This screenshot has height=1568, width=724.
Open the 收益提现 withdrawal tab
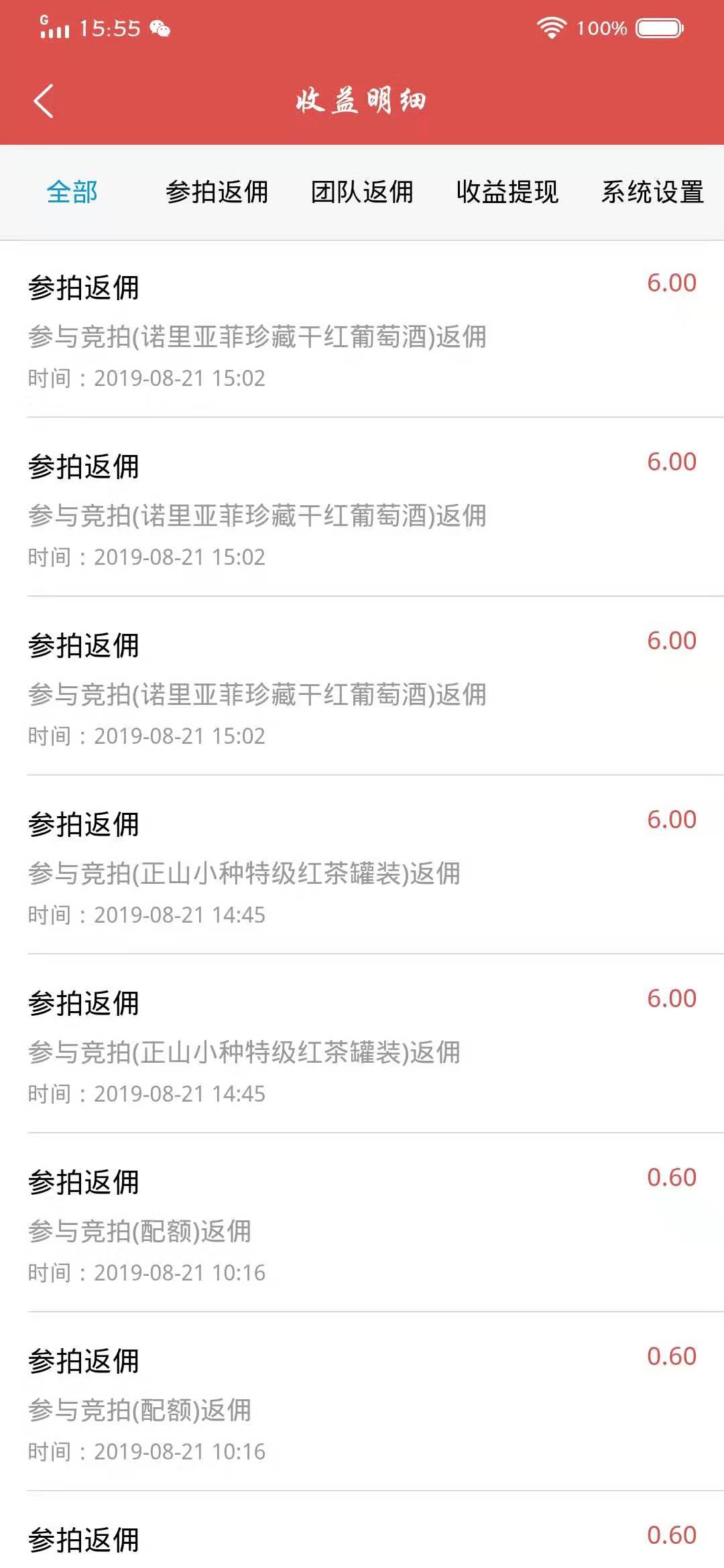click(x=507, y=192)
